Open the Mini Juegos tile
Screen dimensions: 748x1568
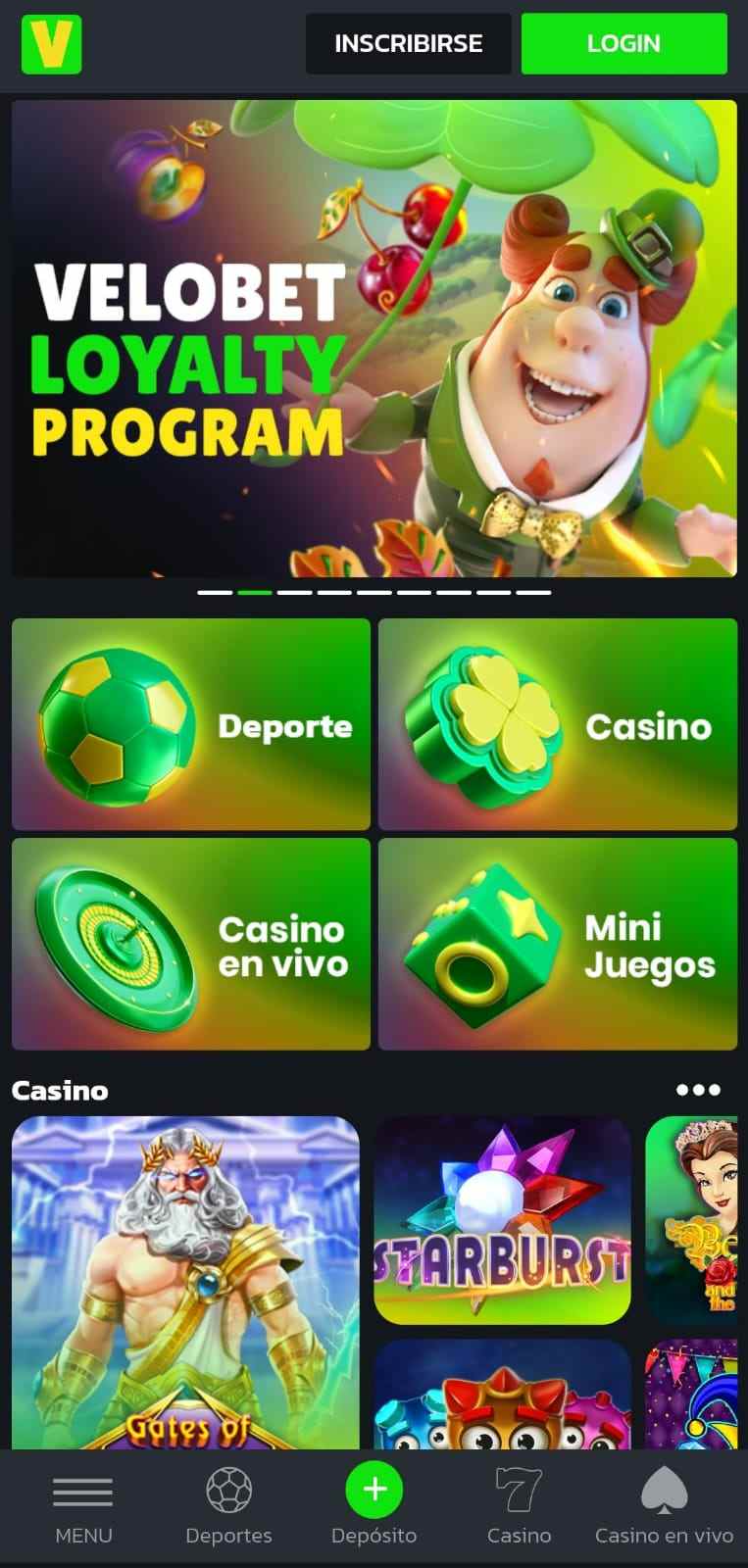[x=558, y=944]
